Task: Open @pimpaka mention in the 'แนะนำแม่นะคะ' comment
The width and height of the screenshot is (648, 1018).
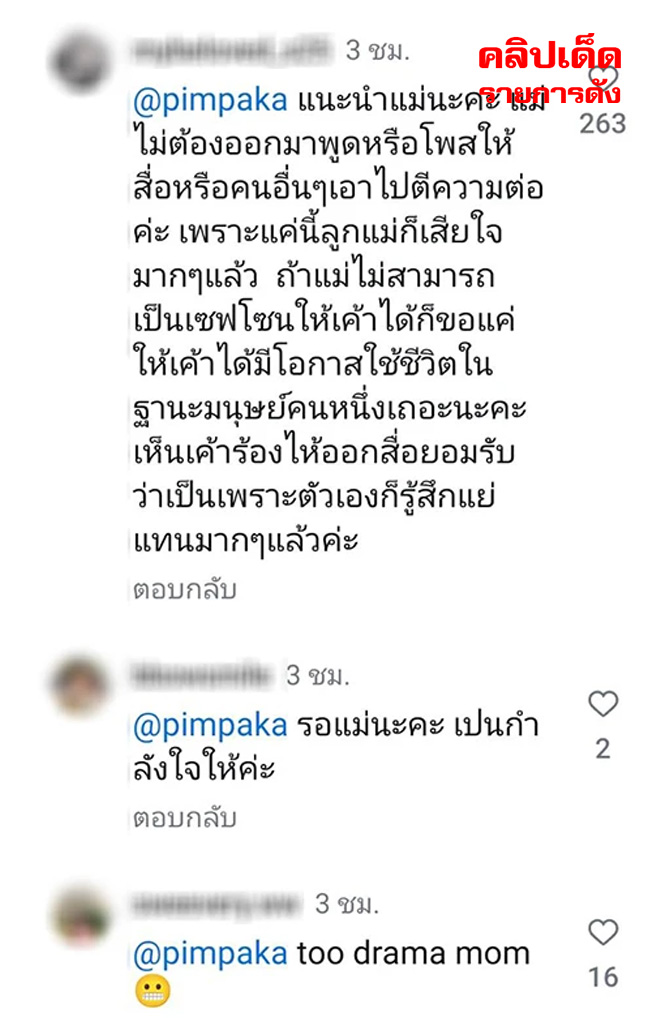Action: [211, 101]
